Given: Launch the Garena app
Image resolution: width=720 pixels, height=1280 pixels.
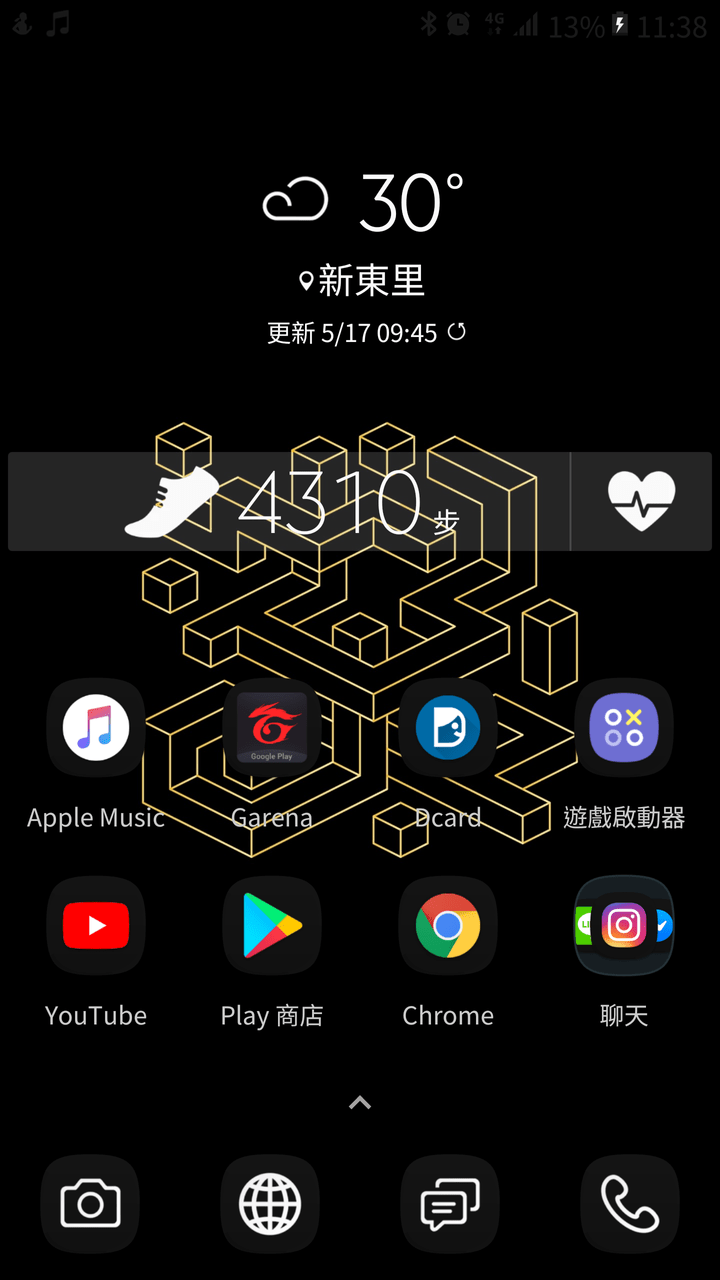Looking at the screenshot, I should (x=271, y=728).
